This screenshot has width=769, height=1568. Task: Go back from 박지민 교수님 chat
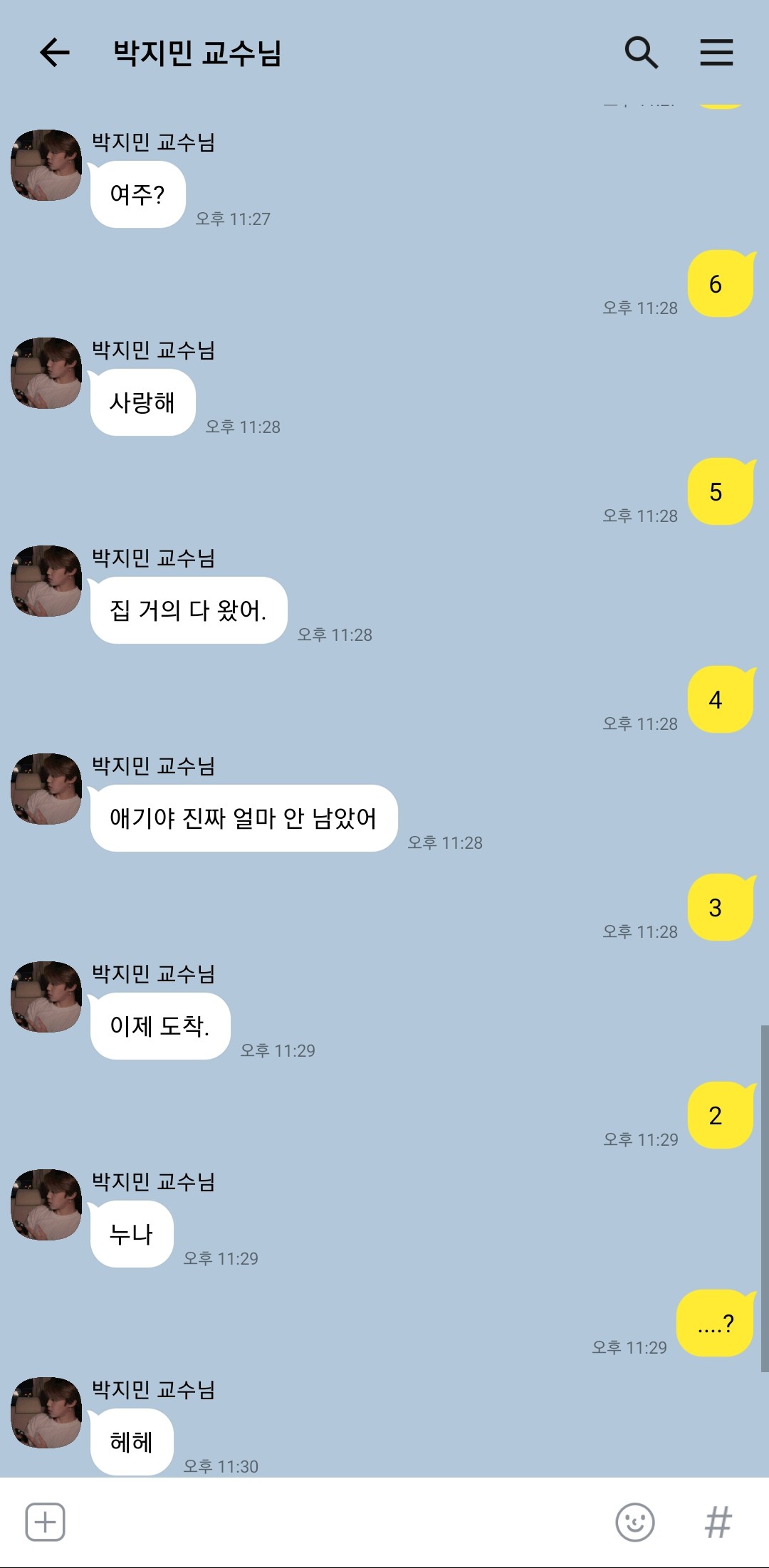tap(54, 53)
